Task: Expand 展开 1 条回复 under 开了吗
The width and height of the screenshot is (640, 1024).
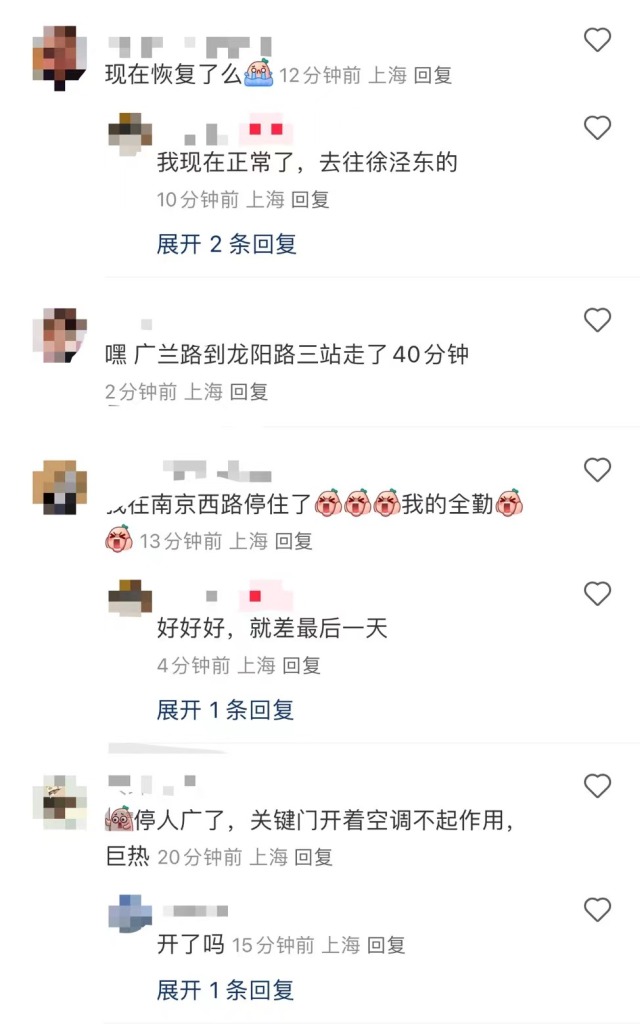Action: pos(225,990)
